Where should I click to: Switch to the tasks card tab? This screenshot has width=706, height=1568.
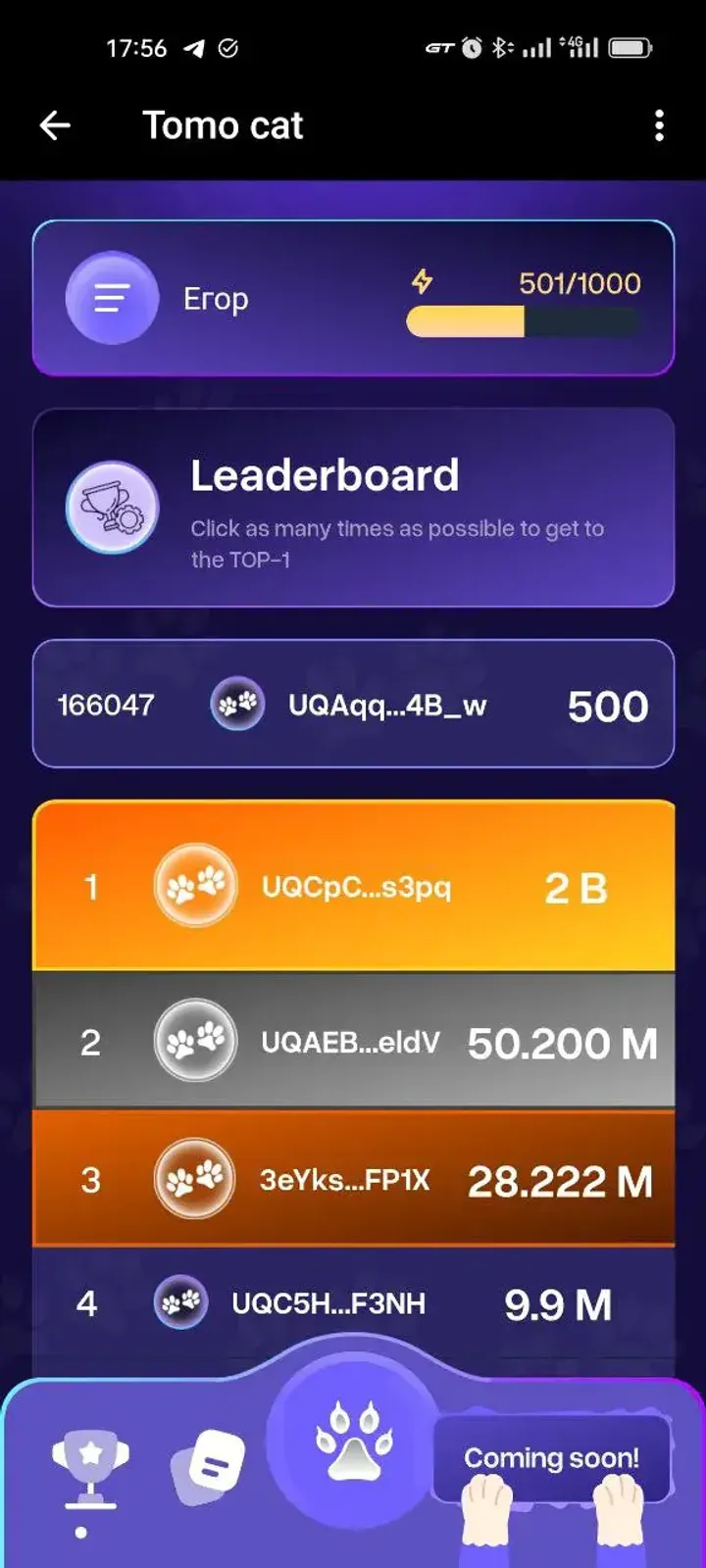(x=208, y=1466)
